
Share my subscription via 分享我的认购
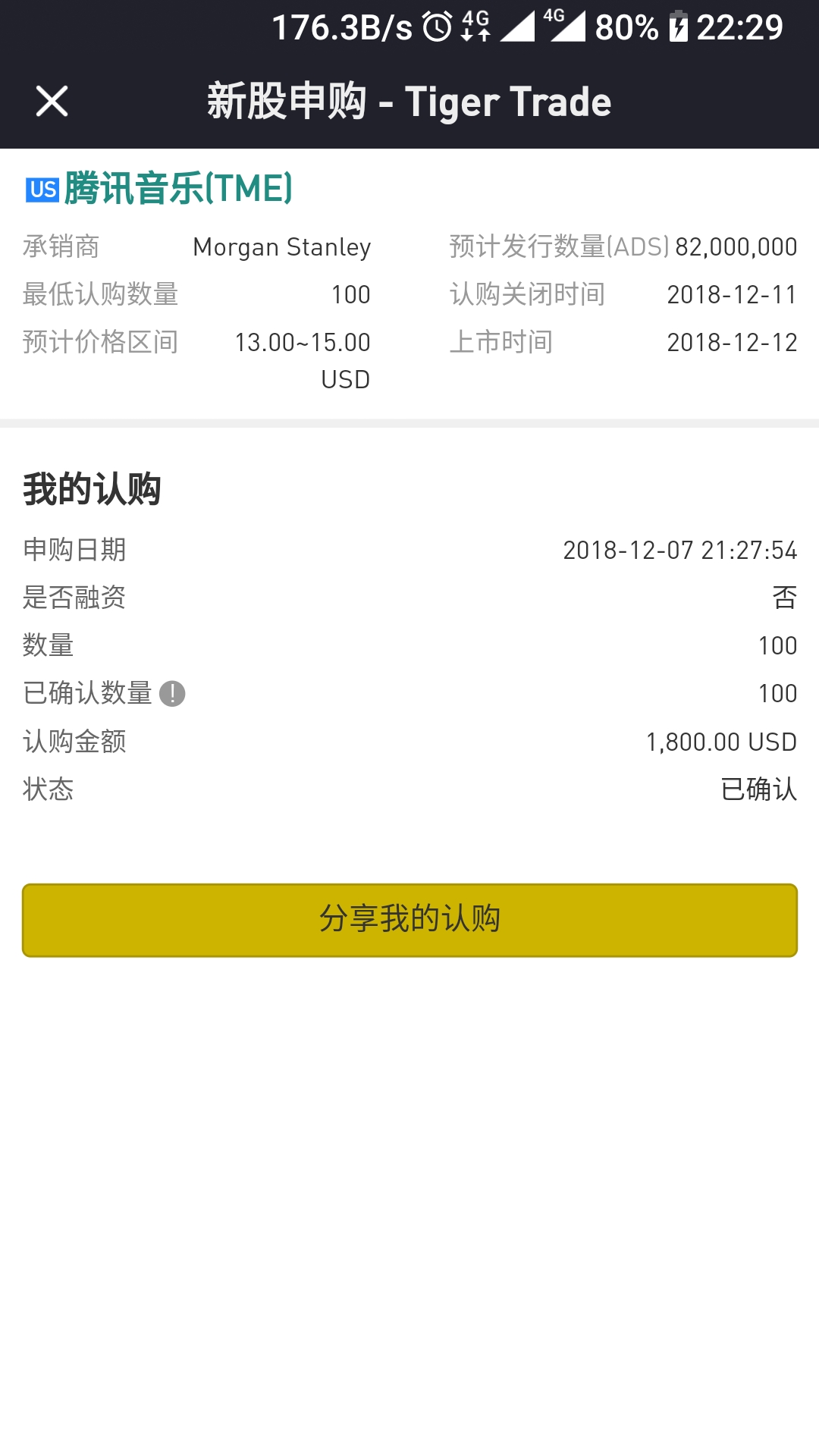coord(409,920)
